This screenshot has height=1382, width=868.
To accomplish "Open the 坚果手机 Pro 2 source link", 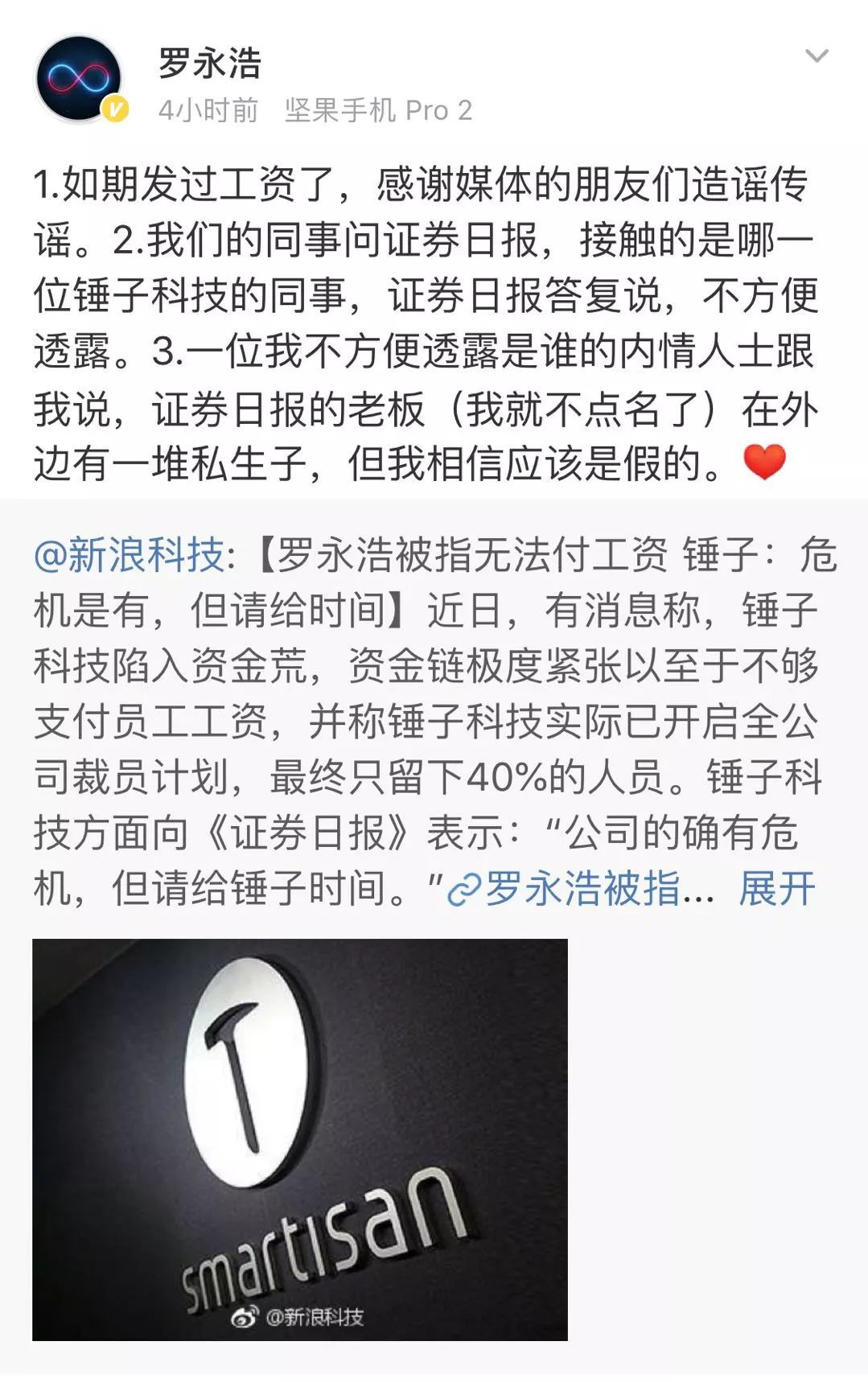I will click(x=378, y=110).
